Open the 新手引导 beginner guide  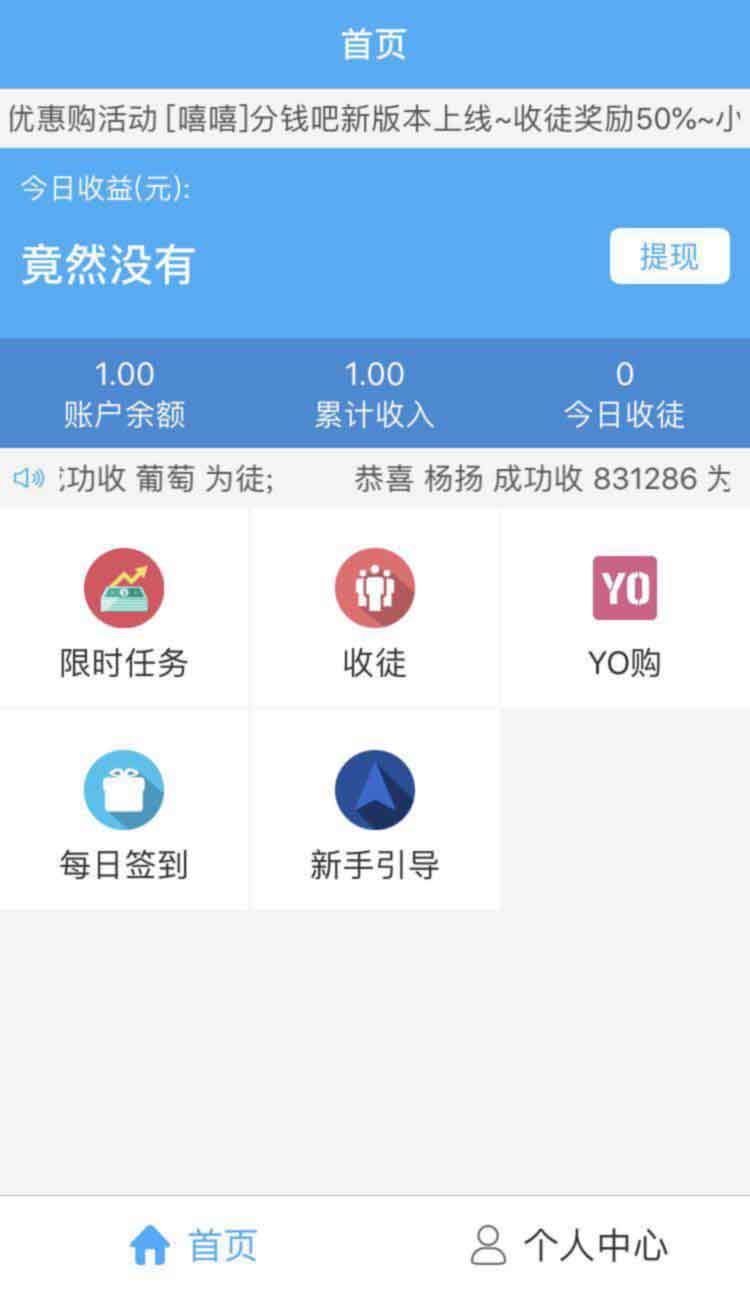[375, 811]
